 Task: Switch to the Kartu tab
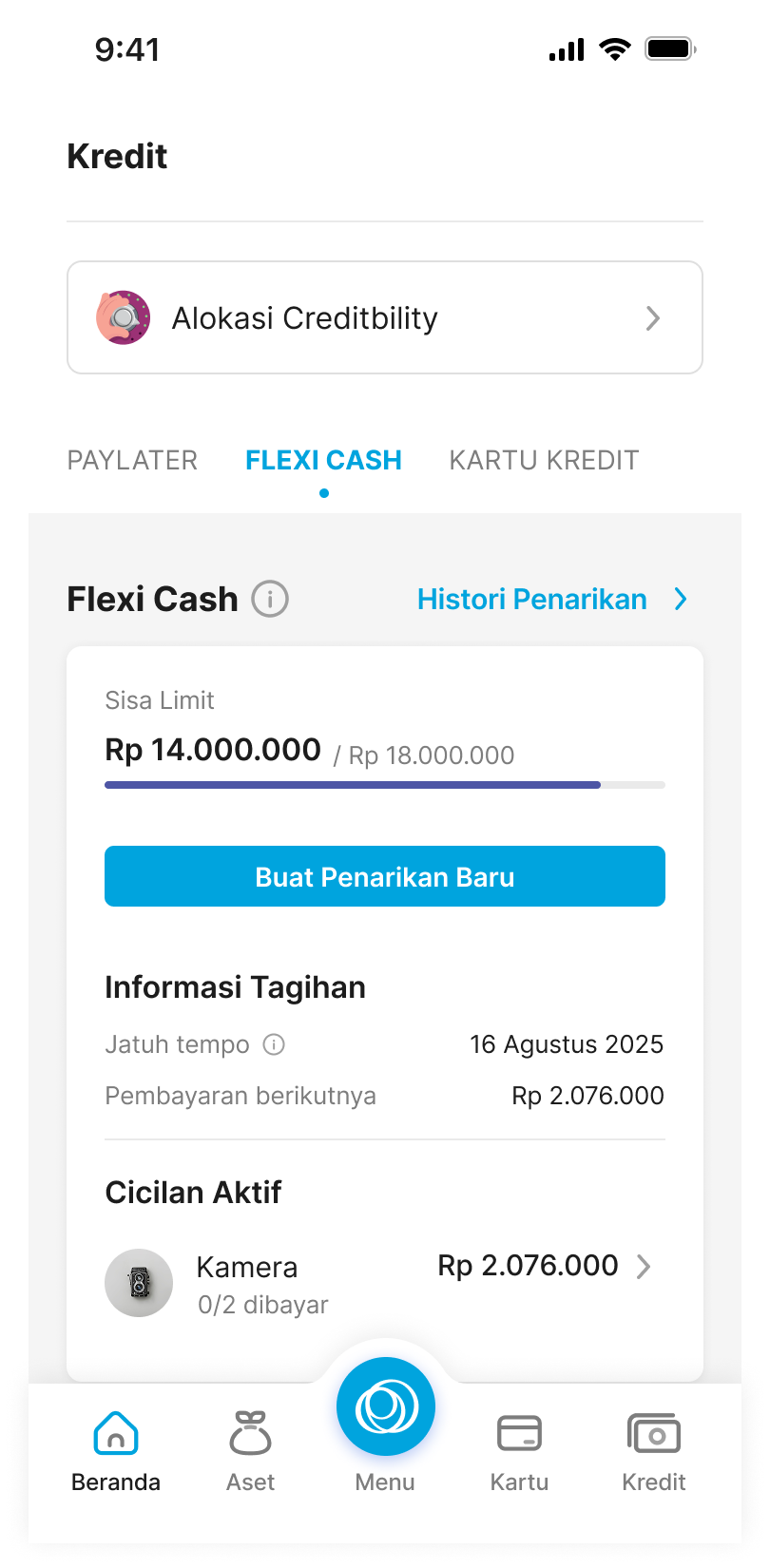519,1451
